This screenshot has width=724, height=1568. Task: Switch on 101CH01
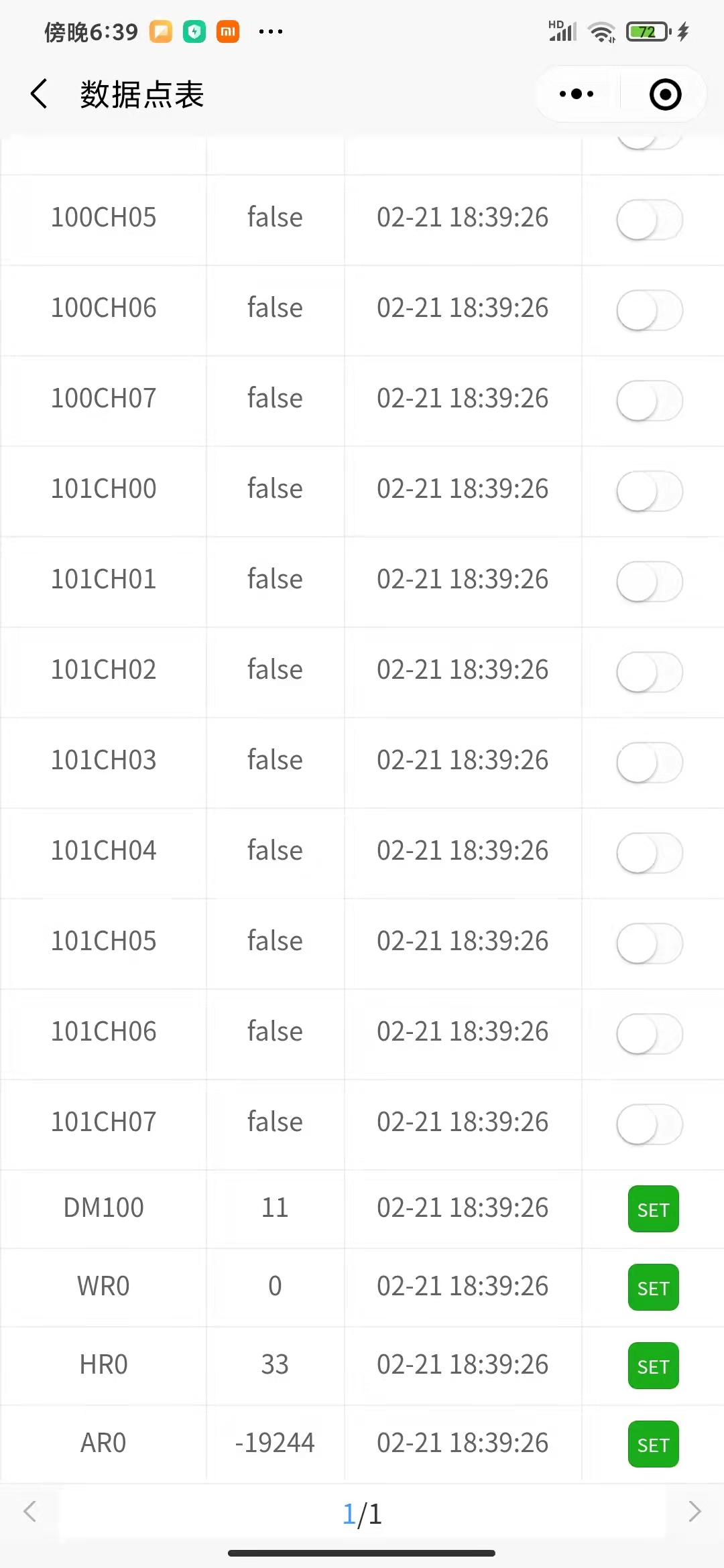649,581
